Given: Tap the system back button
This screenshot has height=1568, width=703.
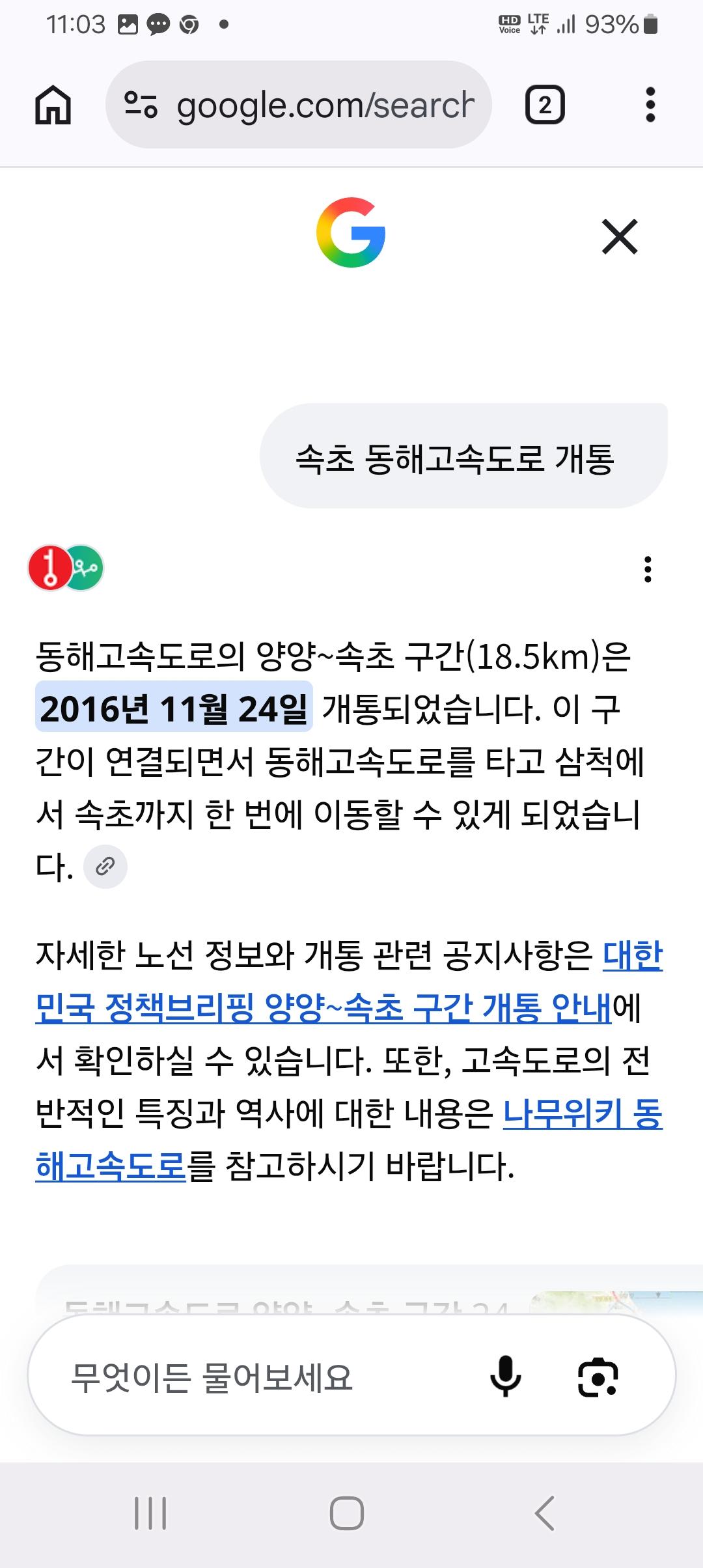Looking at the screenshot, I should [544, 1513].
